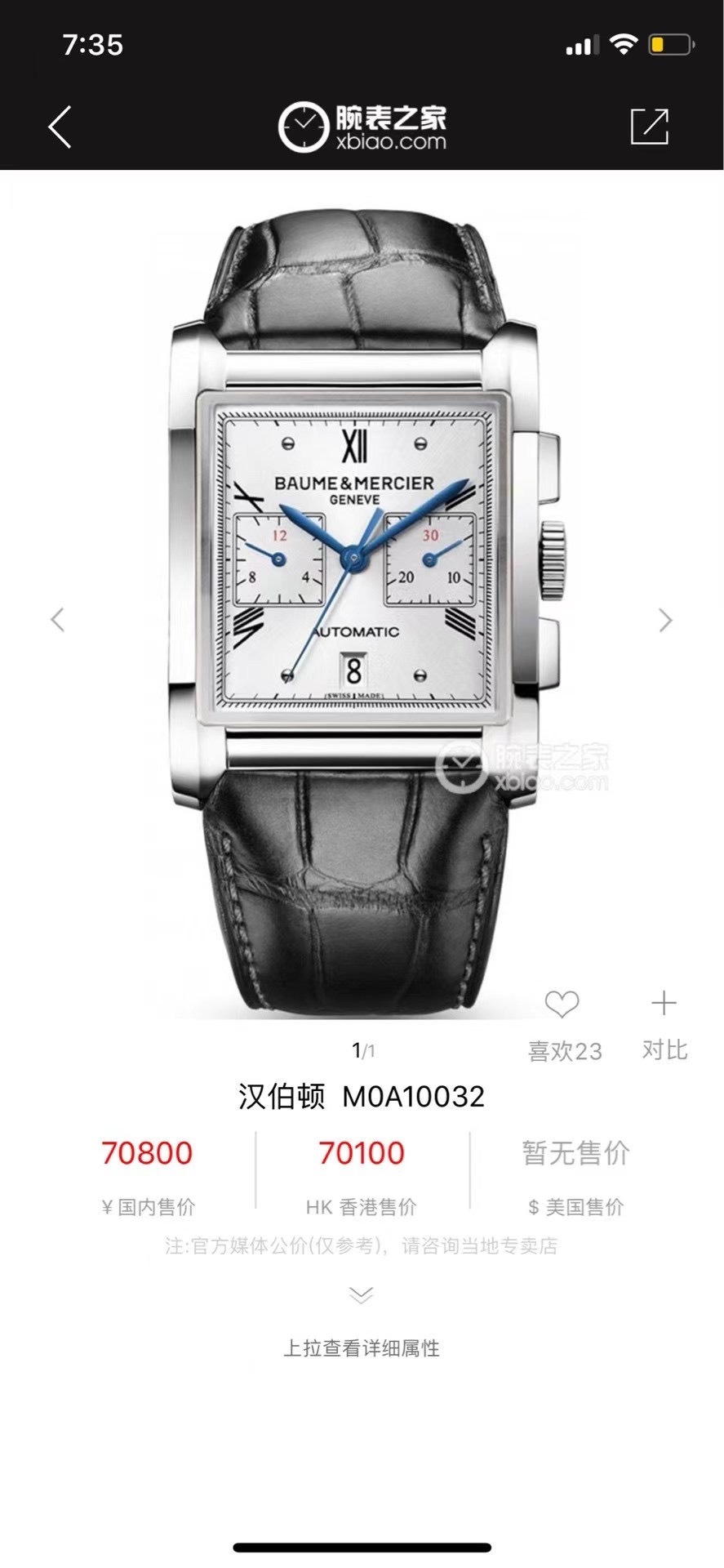Show the next watch image
The width and height of the screenshot is (724, 1568).
coord(666,620)
